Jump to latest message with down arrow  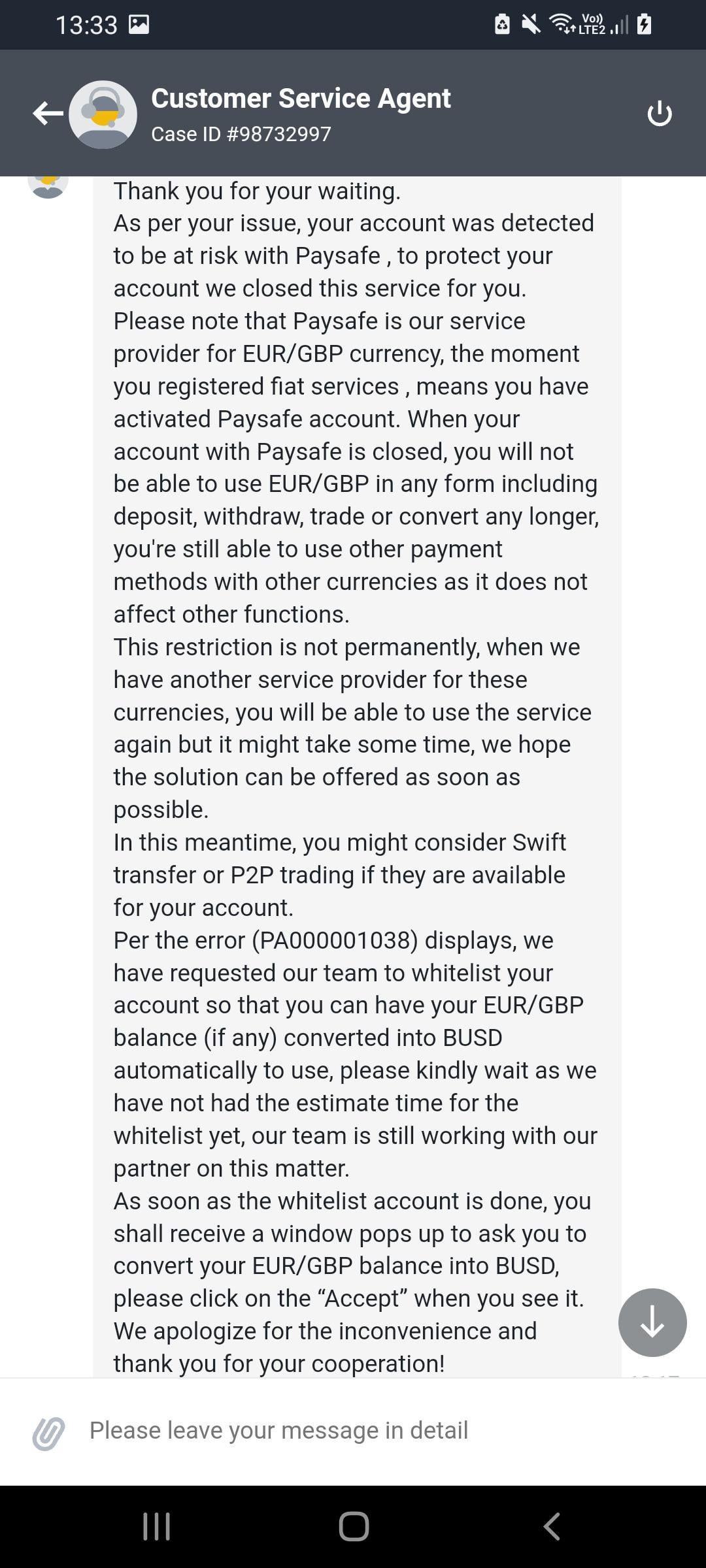[652, 1322]
